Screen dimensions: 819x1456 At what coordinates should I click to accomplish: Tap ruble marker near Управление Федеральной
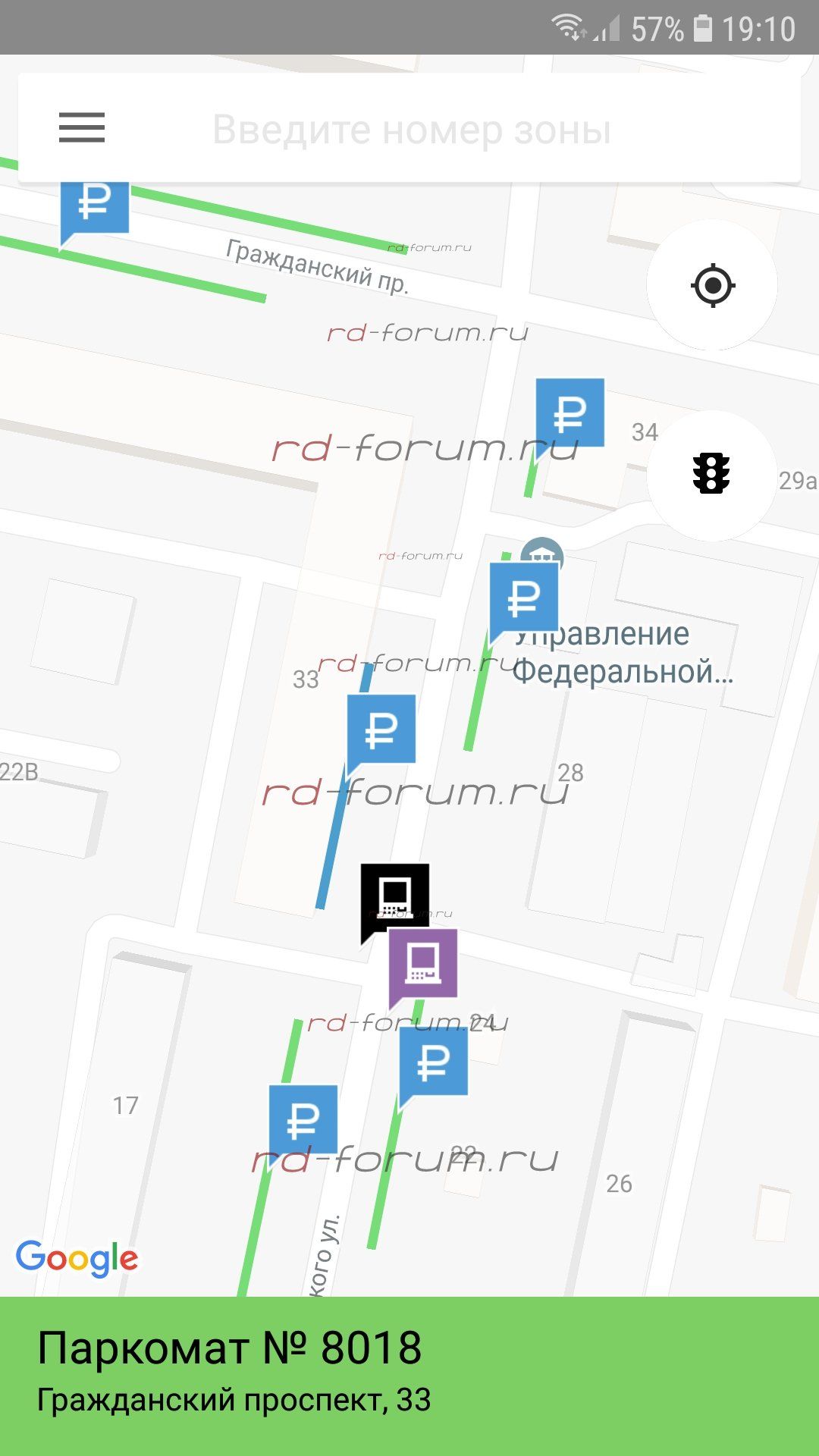pos(523,599)
